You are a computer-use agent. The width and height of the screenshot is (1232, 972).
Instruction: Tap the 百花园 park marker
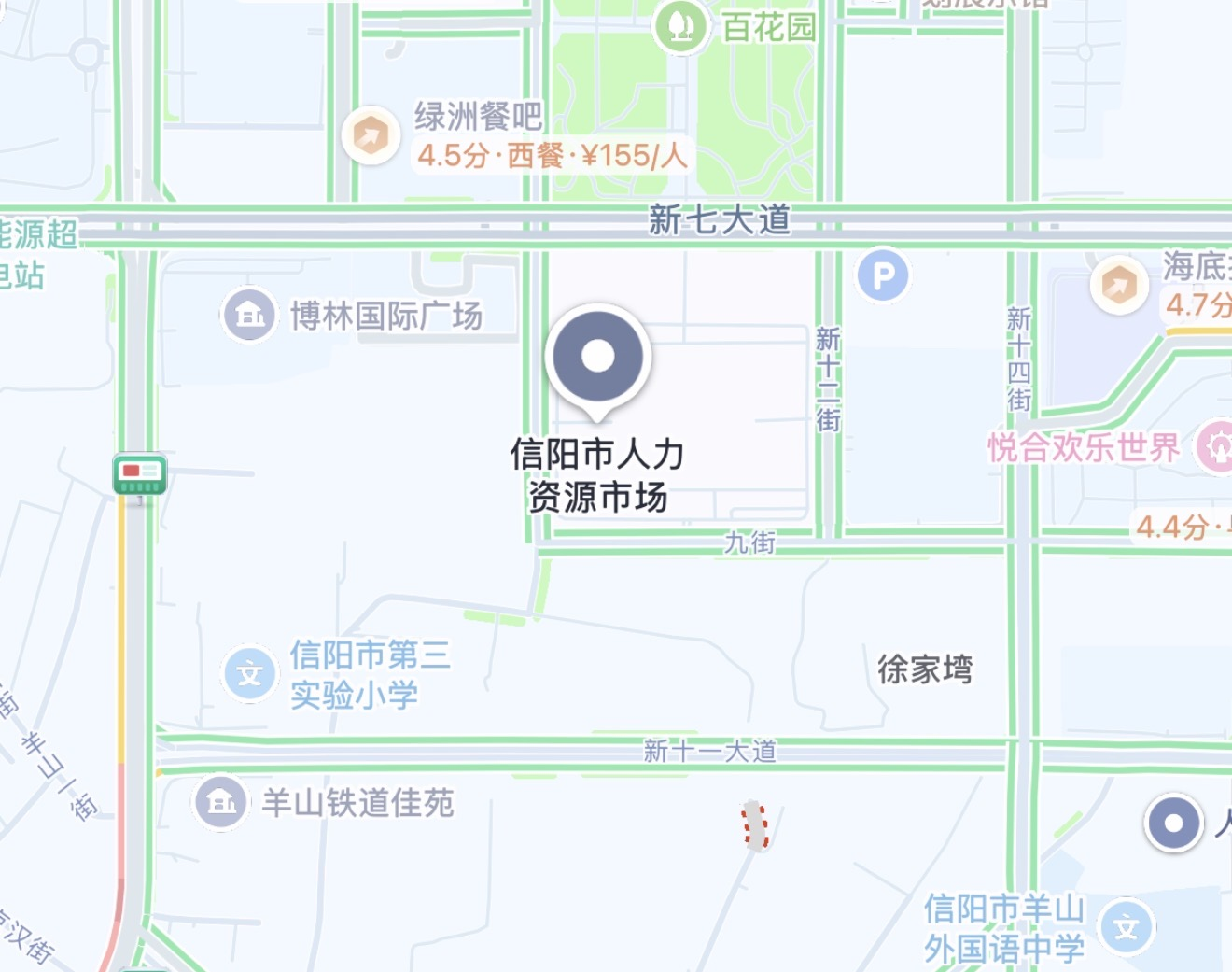coord(681,26)
